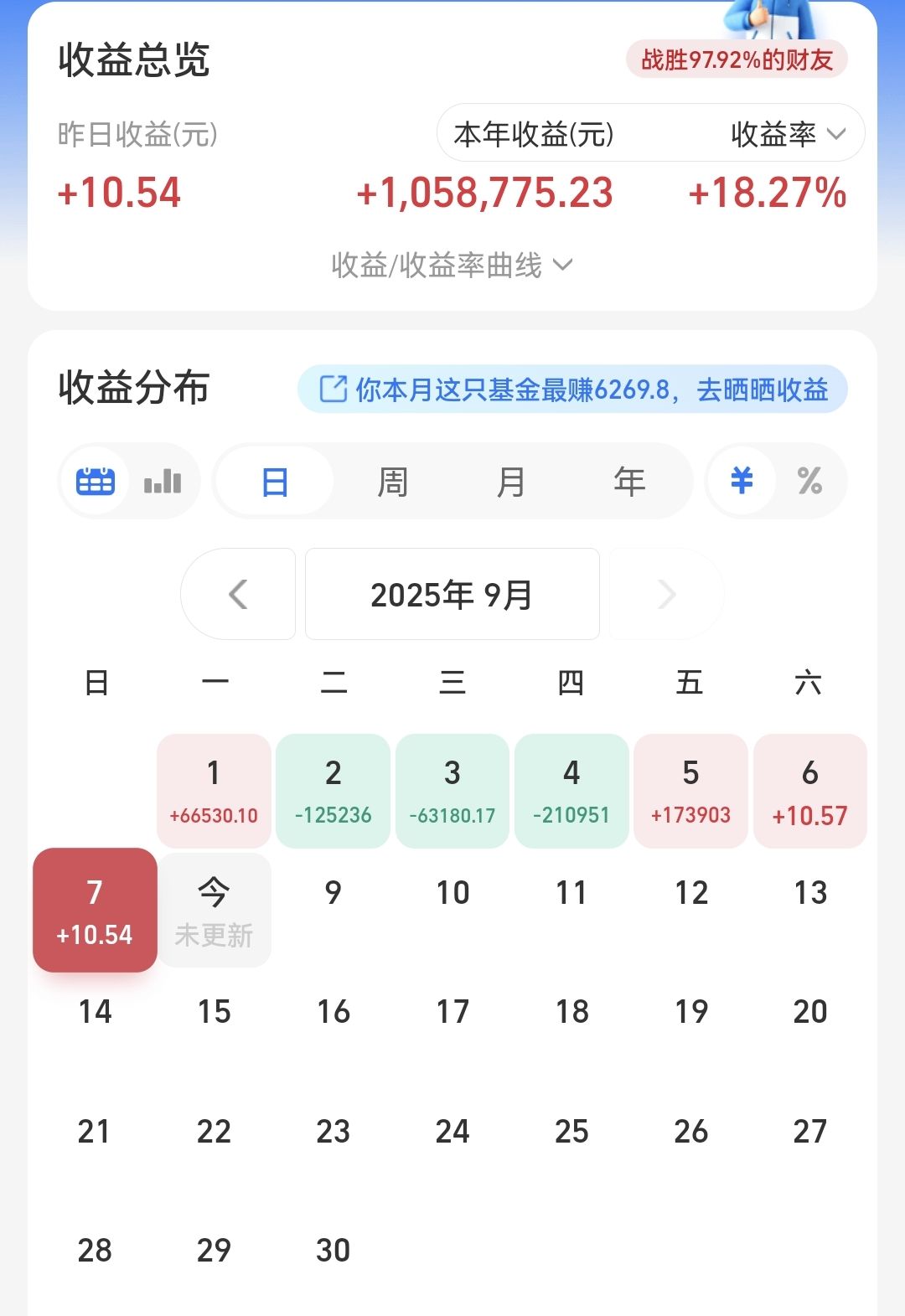Open the 去晒晒收益 share banner

[572, 390]
